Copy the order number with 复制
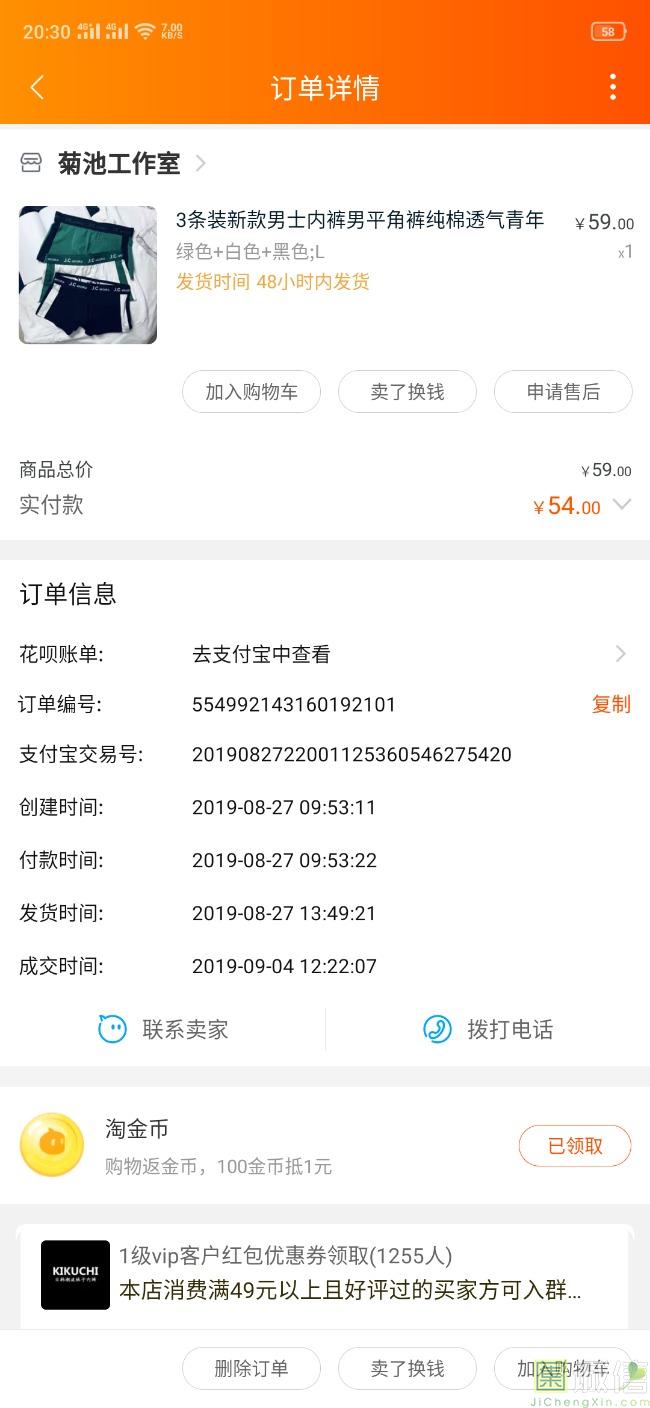Viewport: 650px width, 1408px height. (610, 704)
